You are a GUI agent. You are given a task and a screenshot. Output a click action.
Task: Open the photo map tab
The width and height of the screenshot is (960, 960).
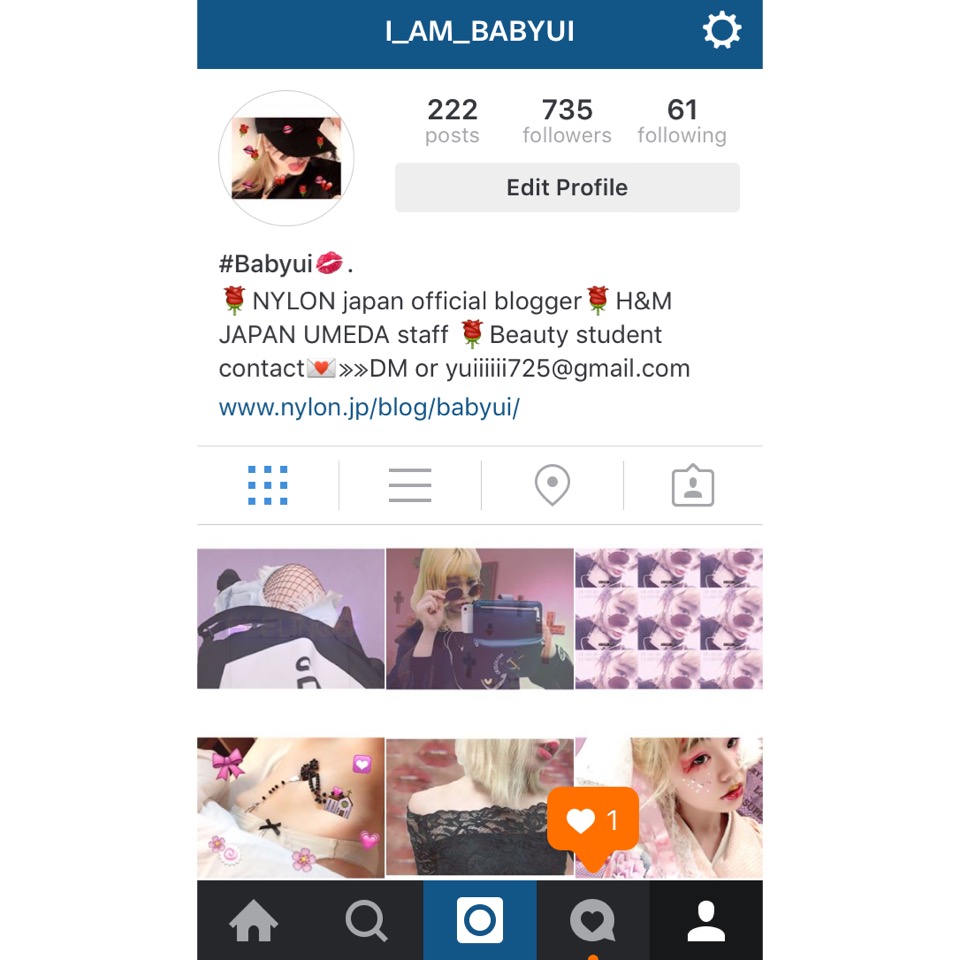pos(552,486)
